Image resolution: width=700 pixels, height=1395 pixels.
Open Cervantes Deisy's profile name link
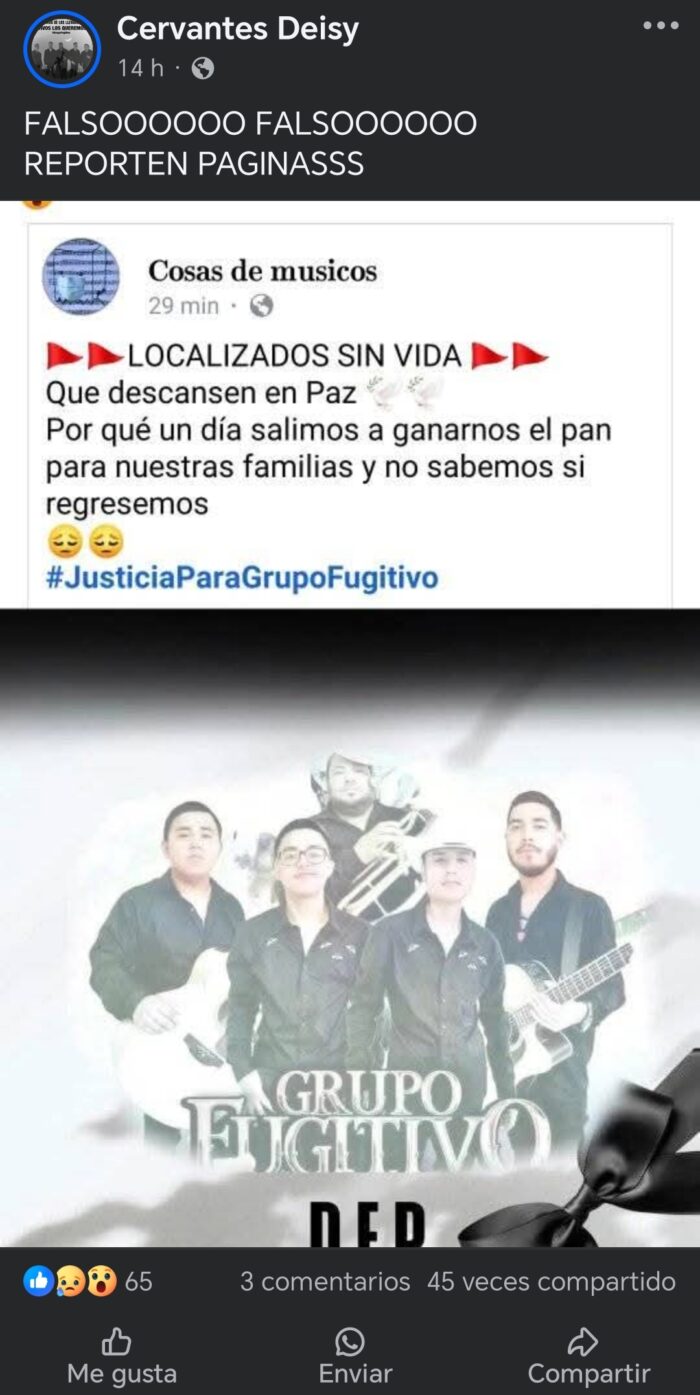click(x=237, y=29)
